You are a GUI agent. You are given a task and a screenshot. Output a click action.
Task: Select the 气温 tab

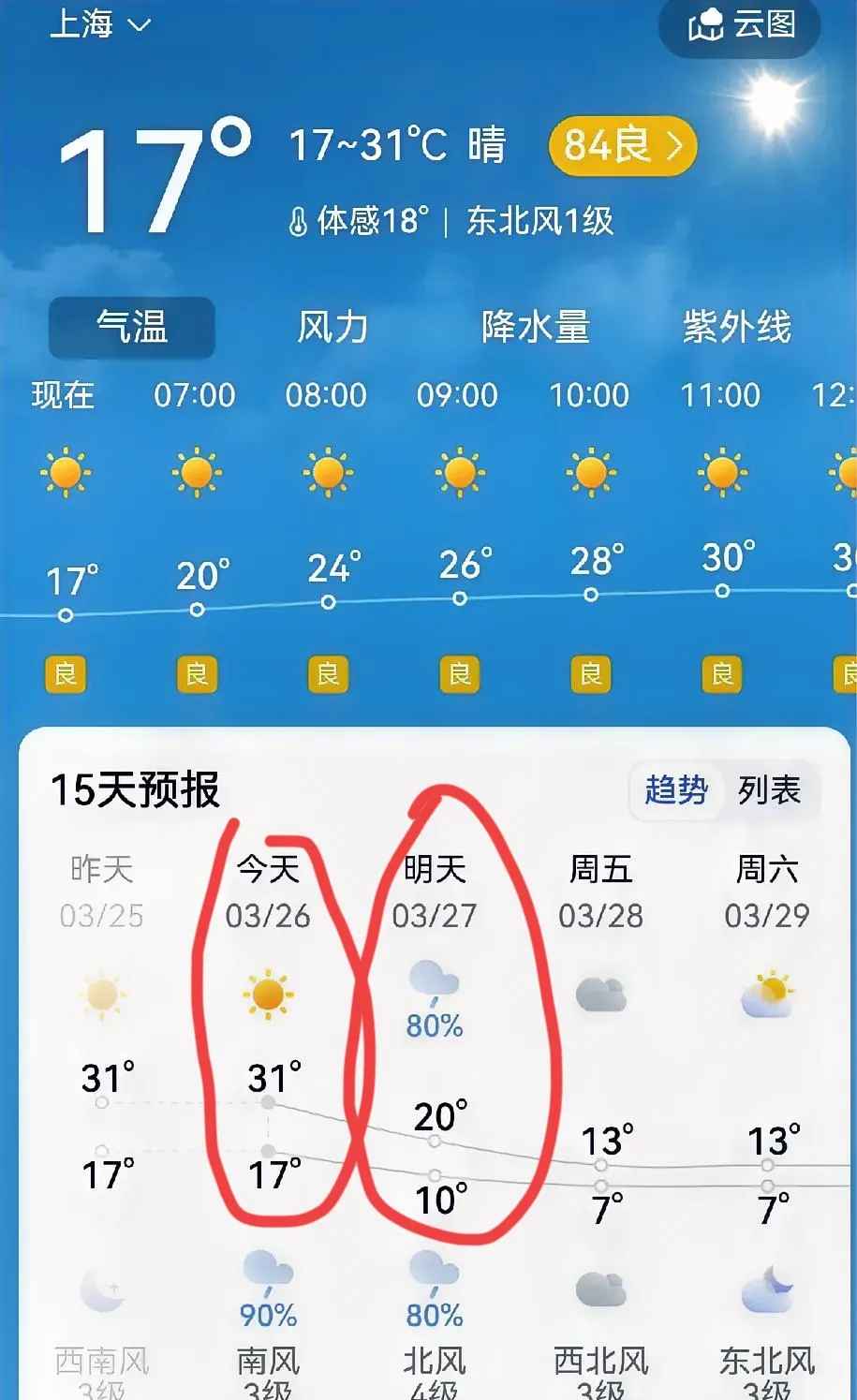click(x=132, y=327)
